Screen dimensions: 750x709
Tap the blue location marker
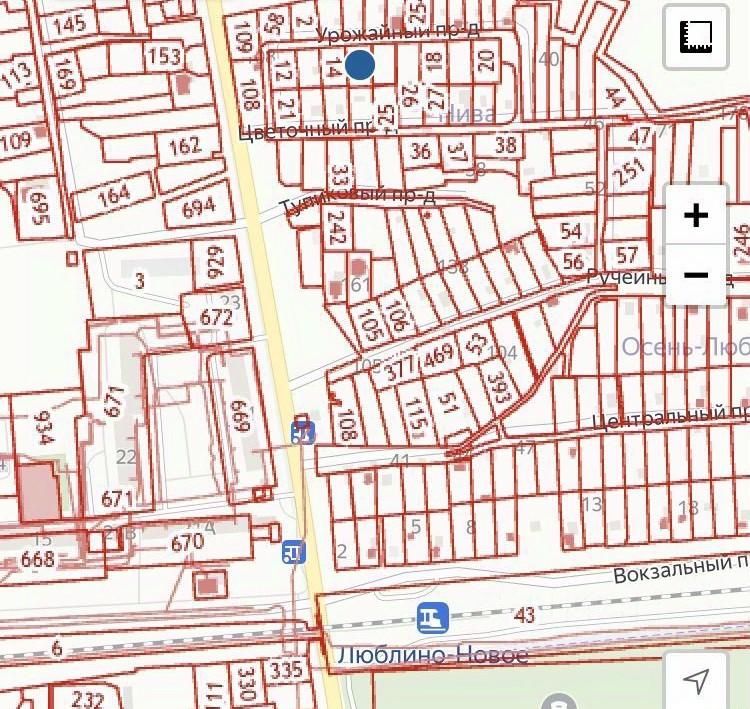tap(360, 66)
